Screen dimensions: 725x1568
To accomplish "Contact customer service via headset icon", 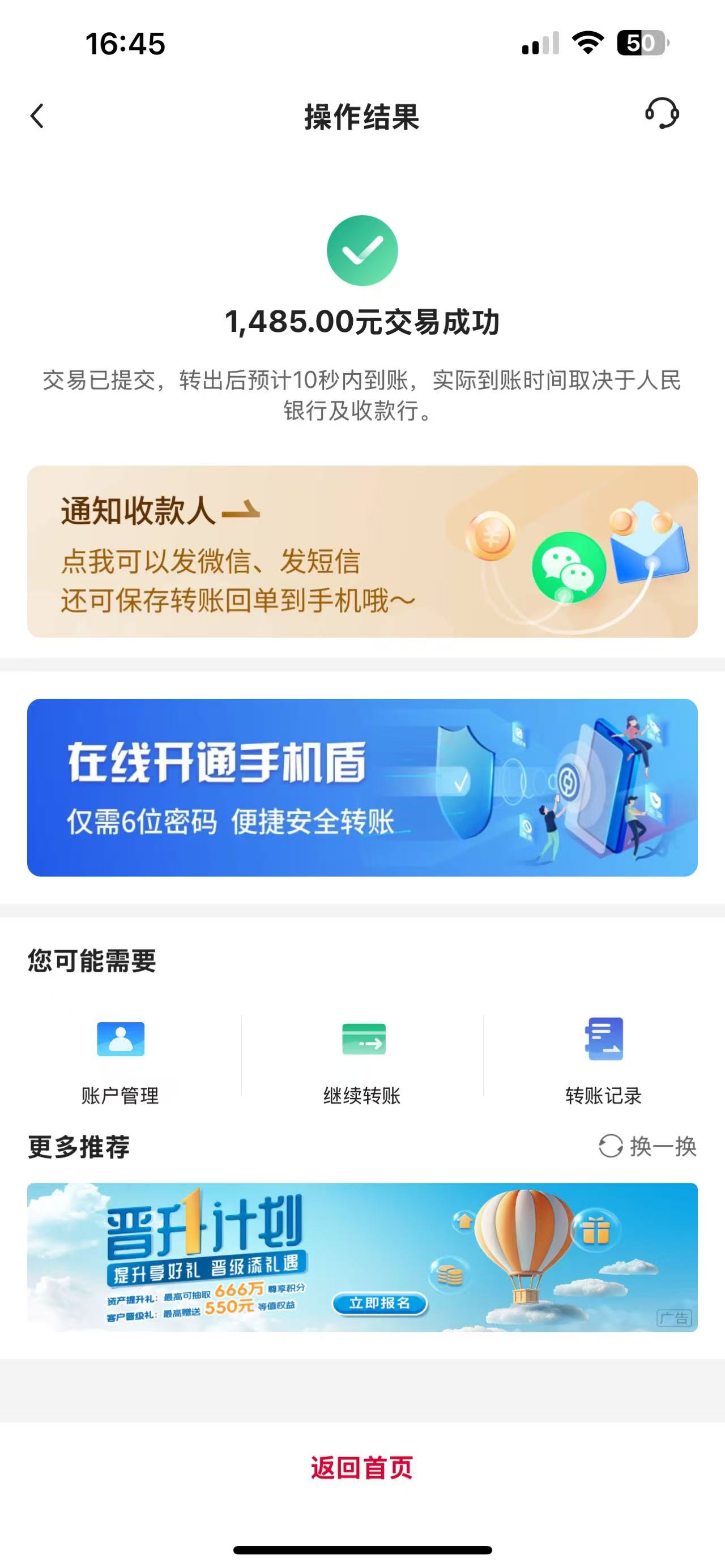I will [662, 114].
